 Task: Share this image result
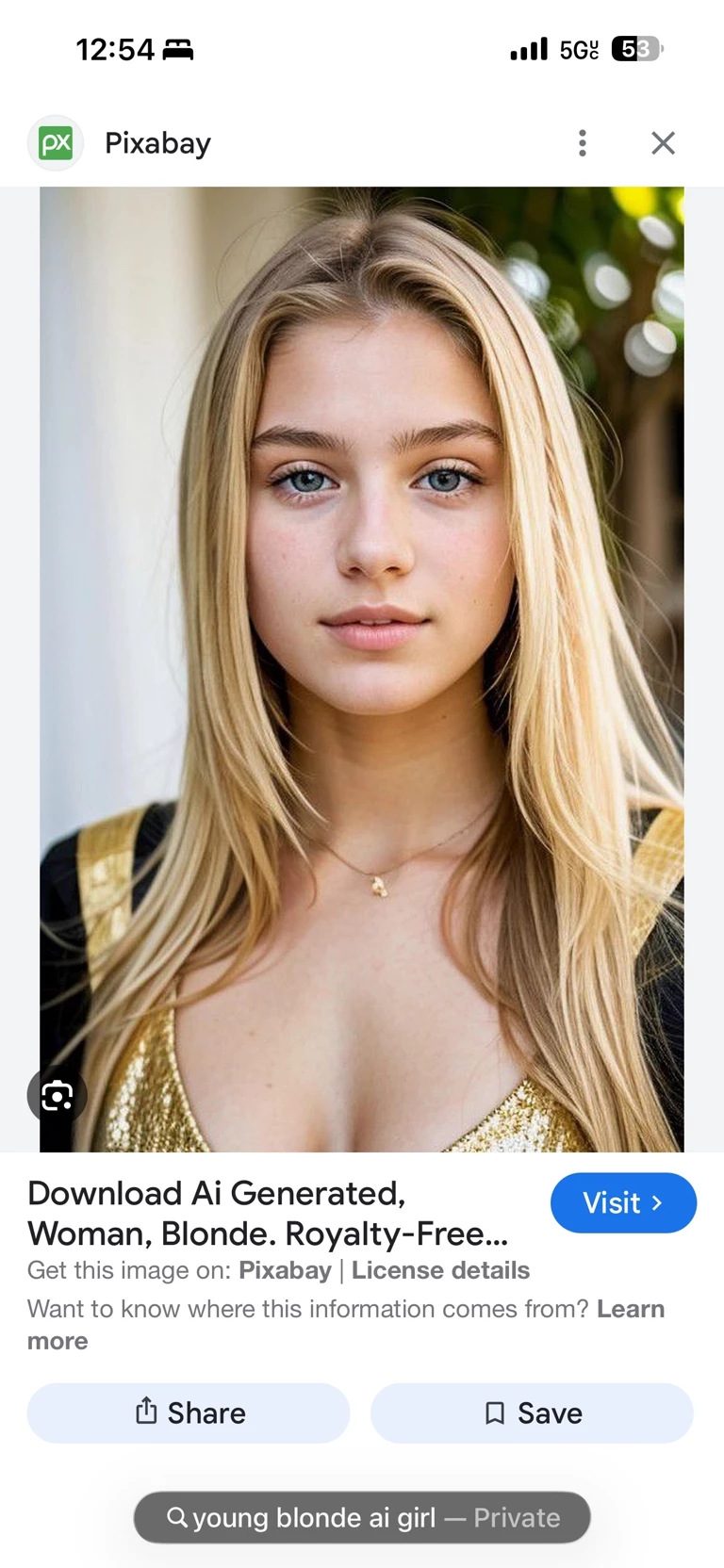click(x=189, y=1413)
